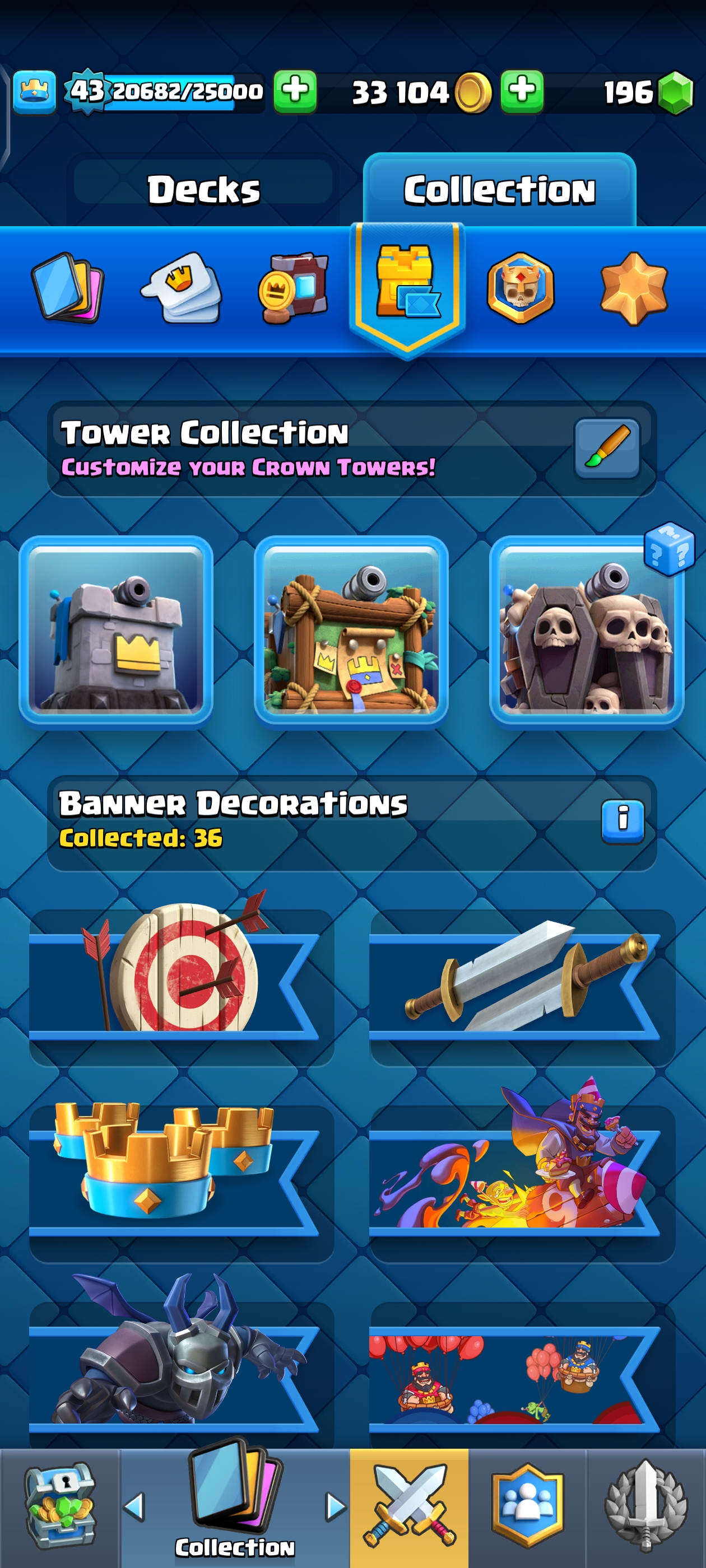Select the wooden treasure map tower skin

pyautogui.click(x=351, y=632)
